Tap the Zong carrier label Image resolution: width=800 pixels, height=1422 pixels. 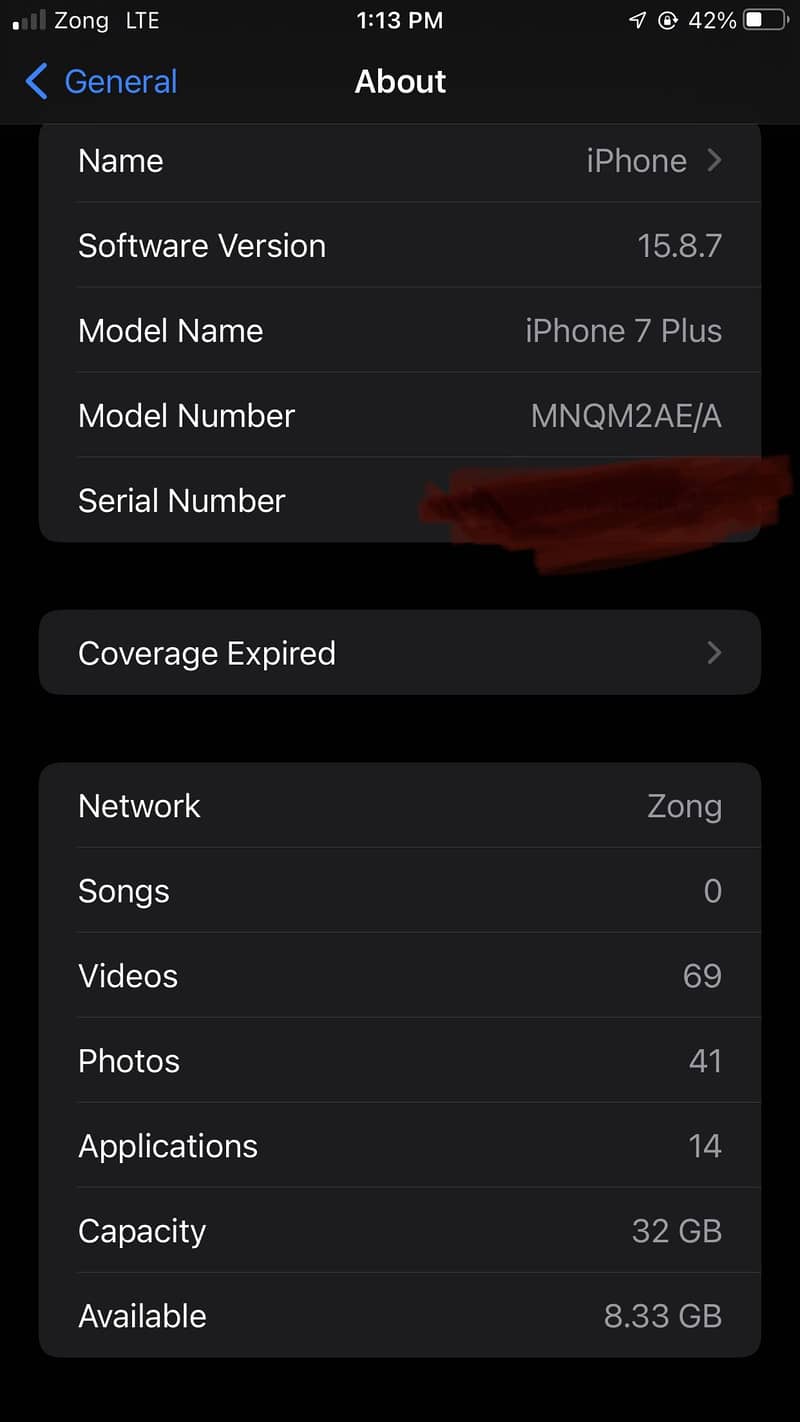pos(83,20)
